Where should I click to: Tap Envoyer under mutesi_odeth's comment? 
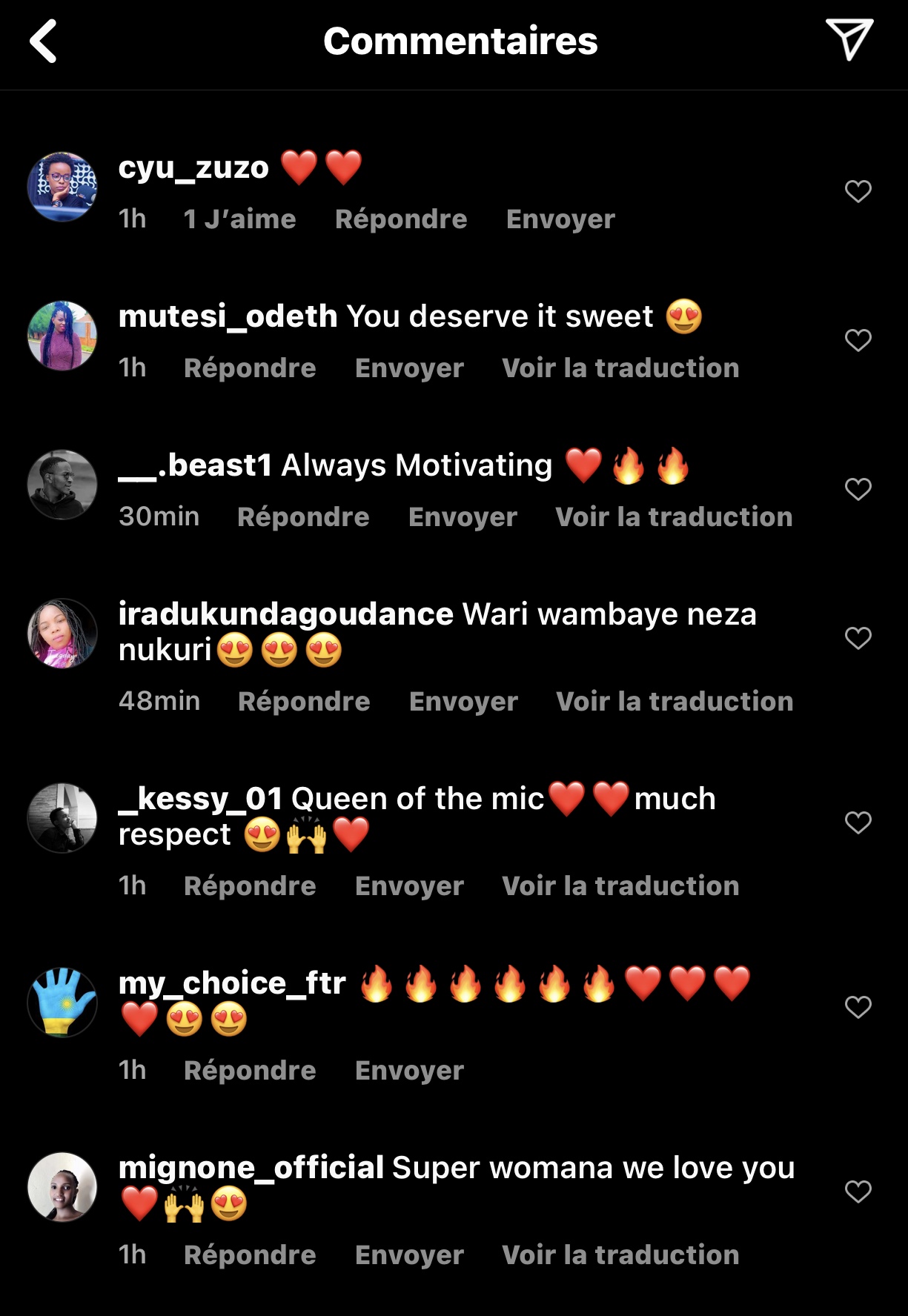pyautogui.click(x=409, y=368)
